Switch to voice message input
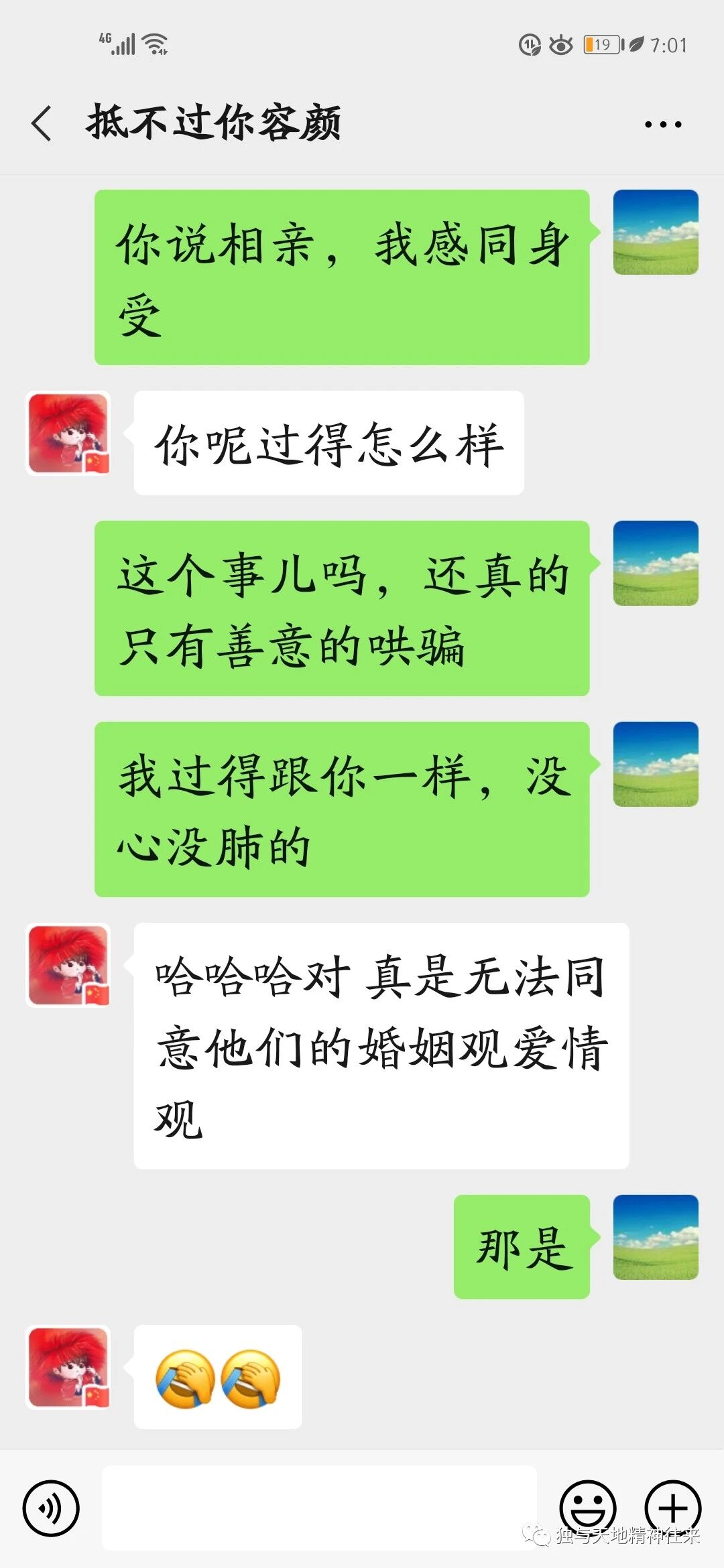Viewport: 724px width, 1568px height. coord(51,1508)
